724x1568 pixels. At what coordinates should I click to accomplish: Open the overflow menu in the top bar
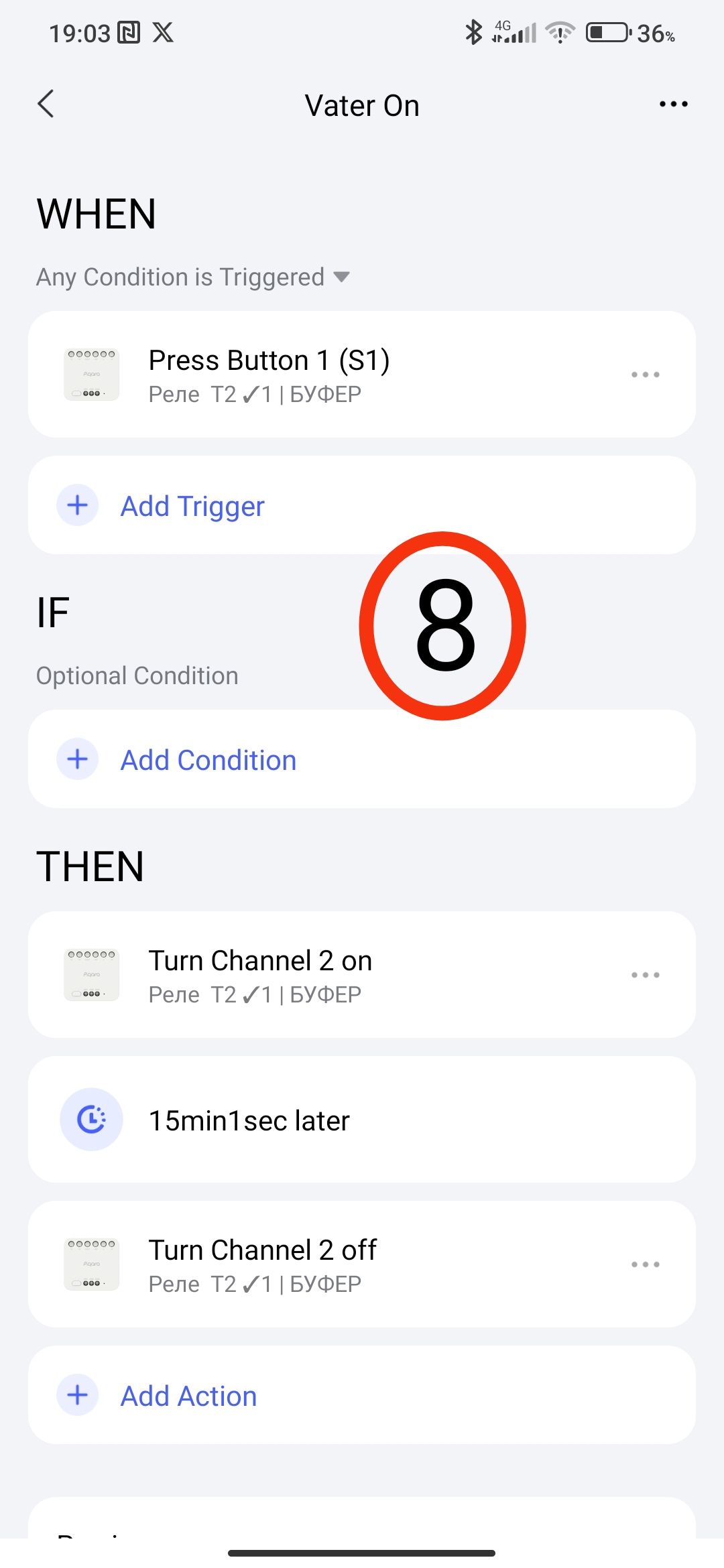(x=673, y=104)
